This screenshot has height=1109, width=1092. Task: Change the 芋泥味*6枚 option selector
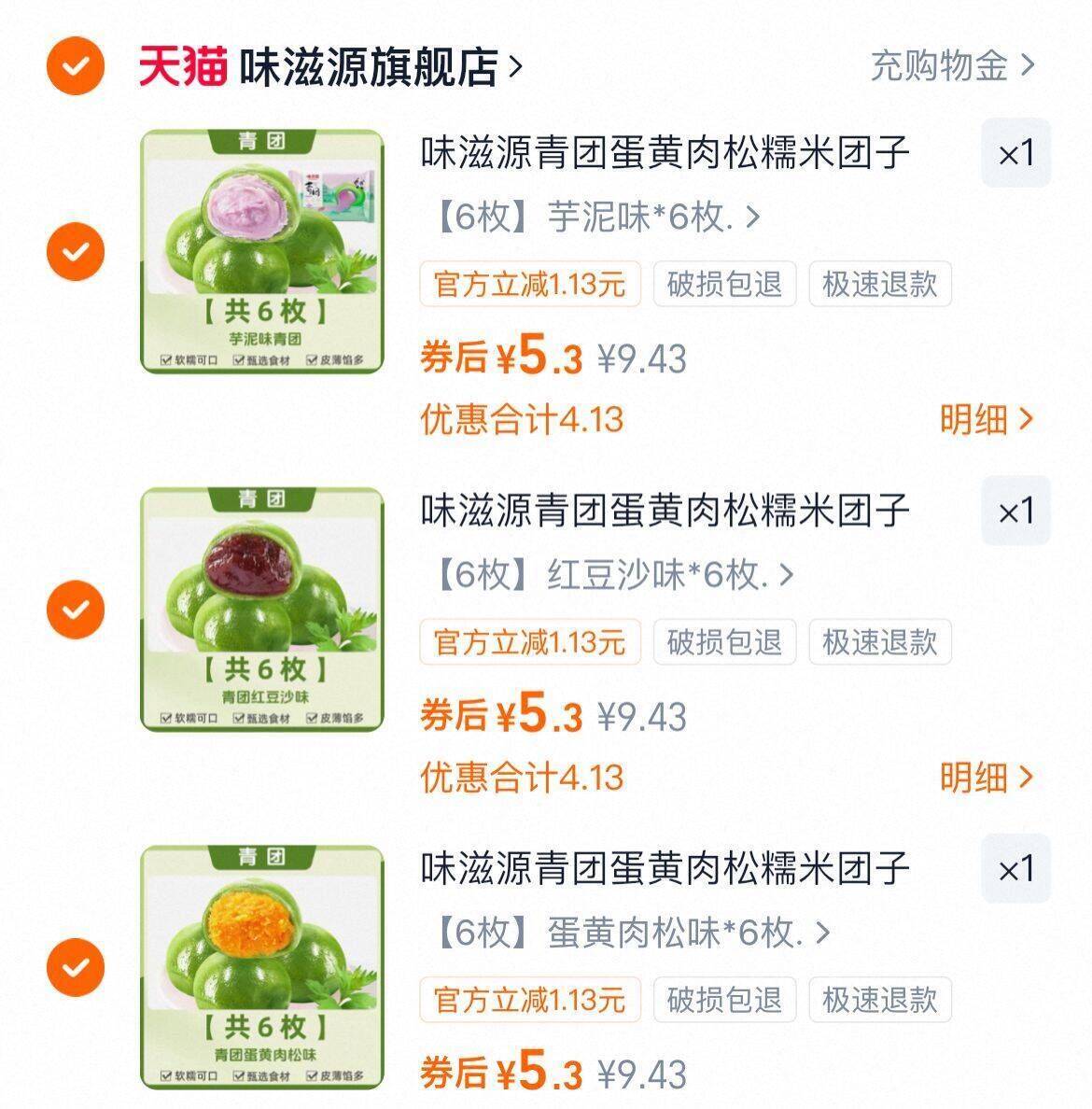597,218
